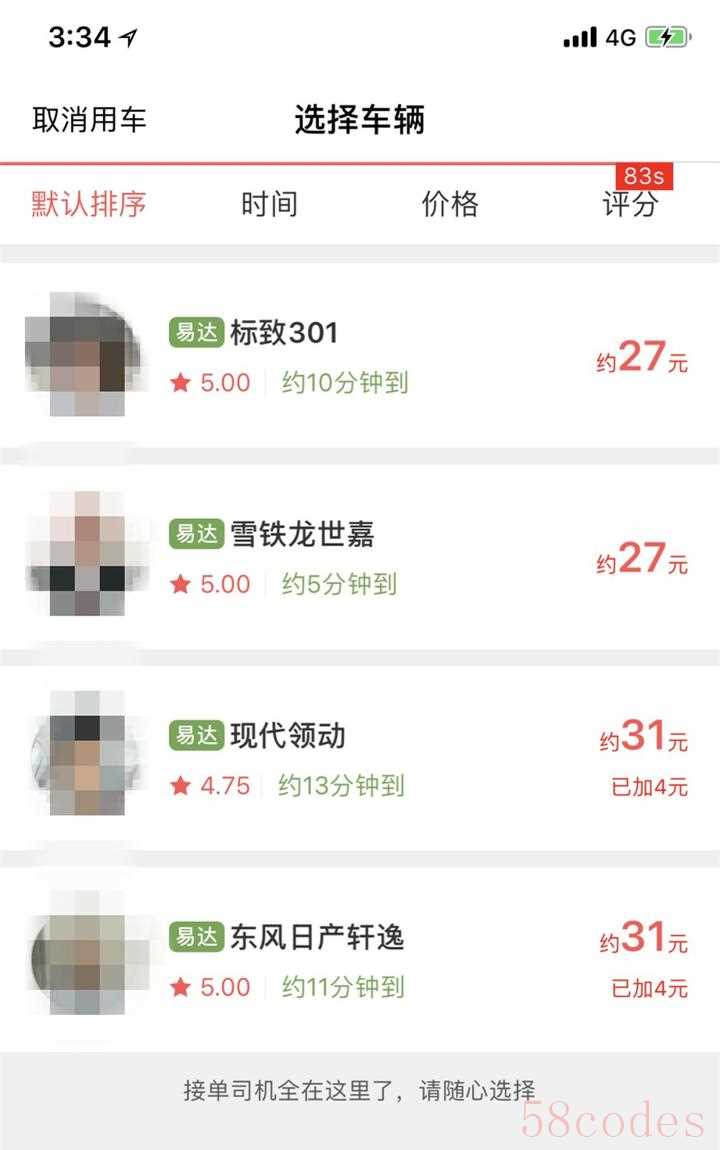Select the 默认排序 sorting tab
The height and width of the screenshot is (1150, 720).
pyautogui.click(x=89, y=204)
